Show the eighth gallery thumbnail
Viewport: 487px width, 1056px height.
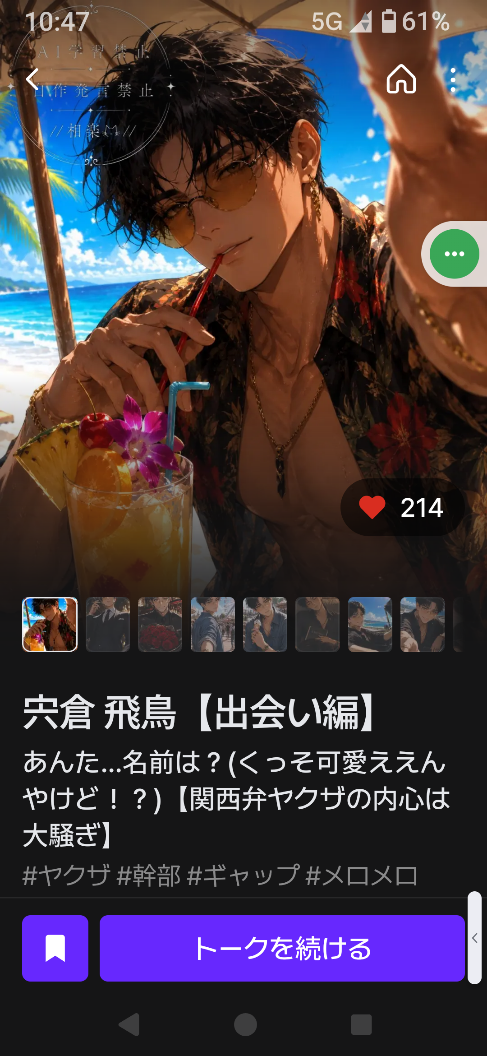[x=422, y=624]
